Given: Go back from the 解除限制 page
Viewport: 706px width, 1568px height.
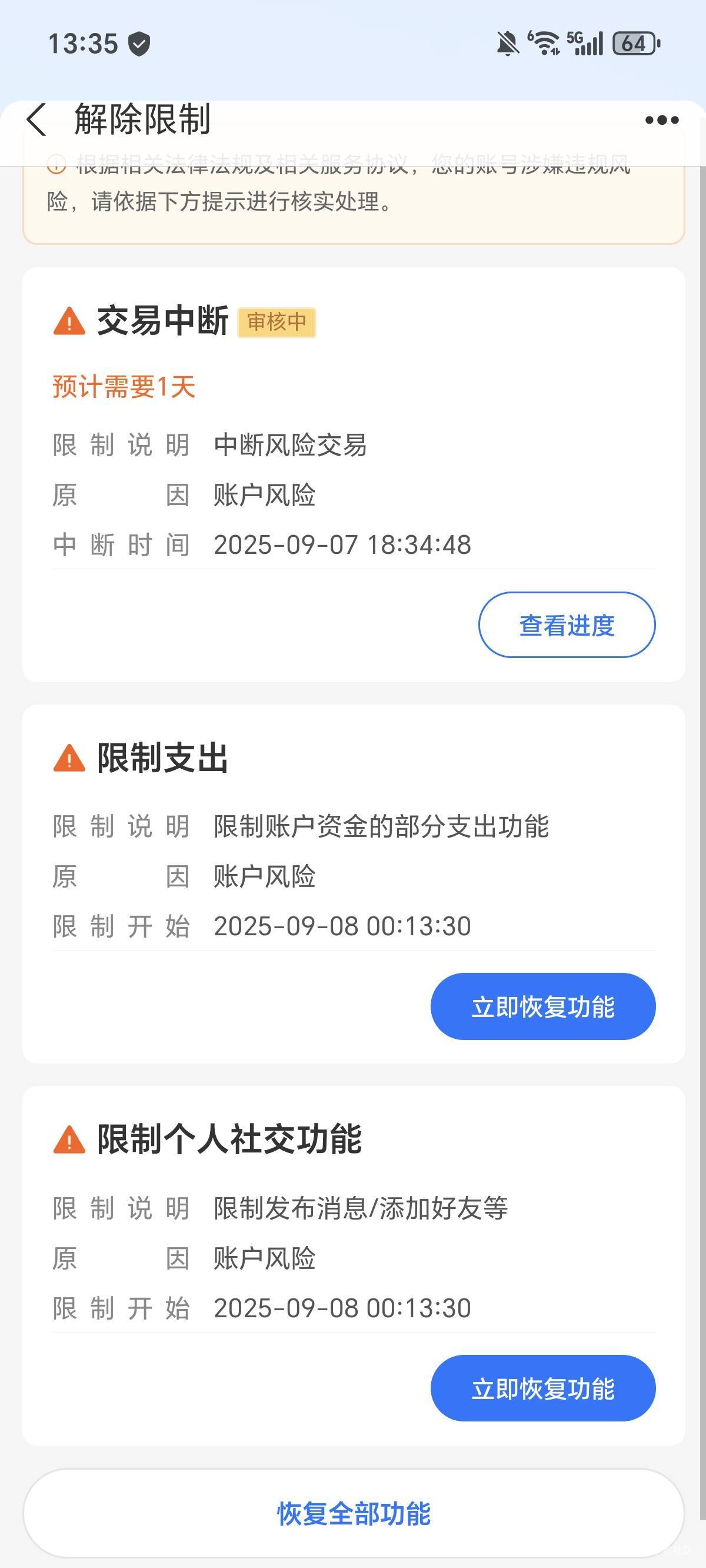Looking at the screenshot, I should point(36,119).
